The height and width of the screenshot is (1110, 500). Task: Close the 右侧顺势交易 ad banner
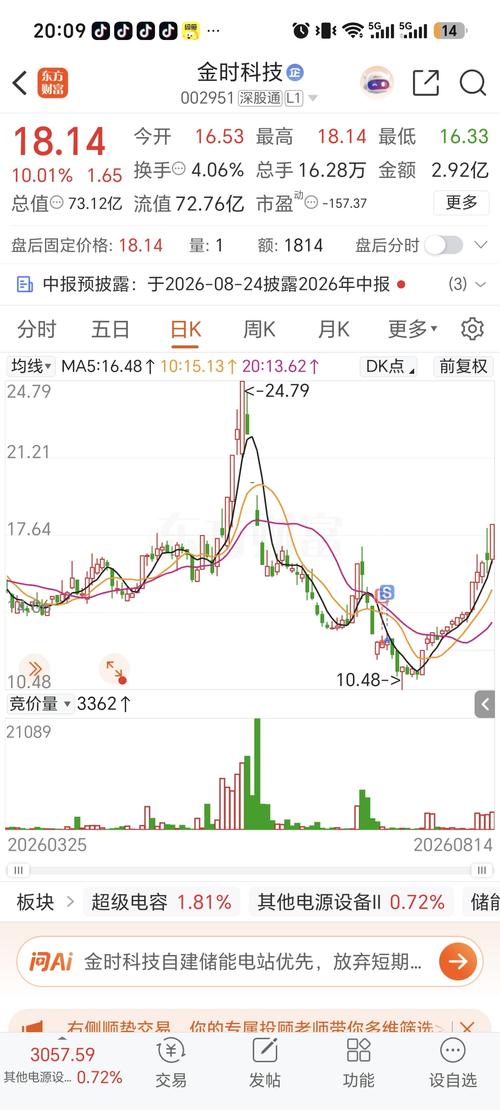[466, 1027]
